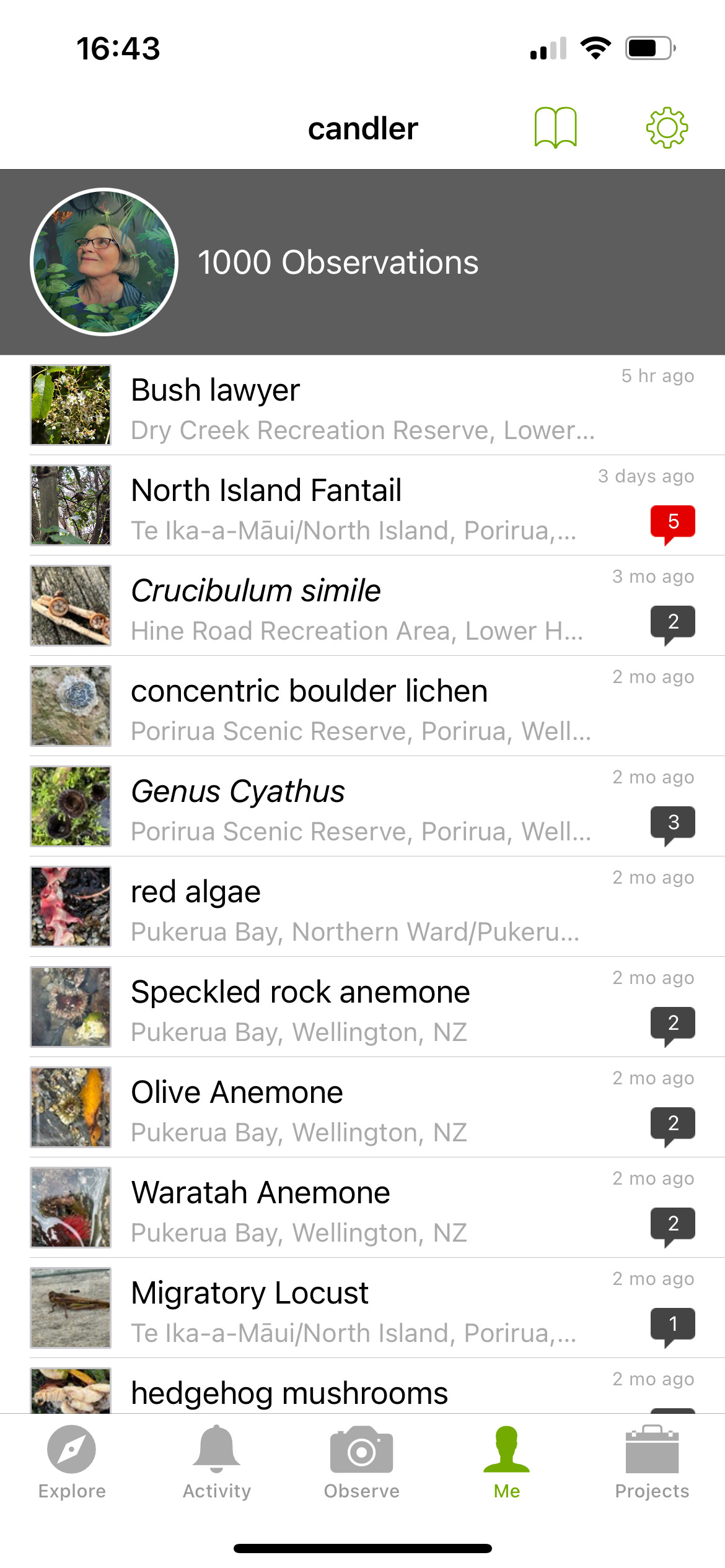Screen dimensions: 725x1568
Task: Open Speckled rock anemone entry
Action: (x=362, y=1008)
